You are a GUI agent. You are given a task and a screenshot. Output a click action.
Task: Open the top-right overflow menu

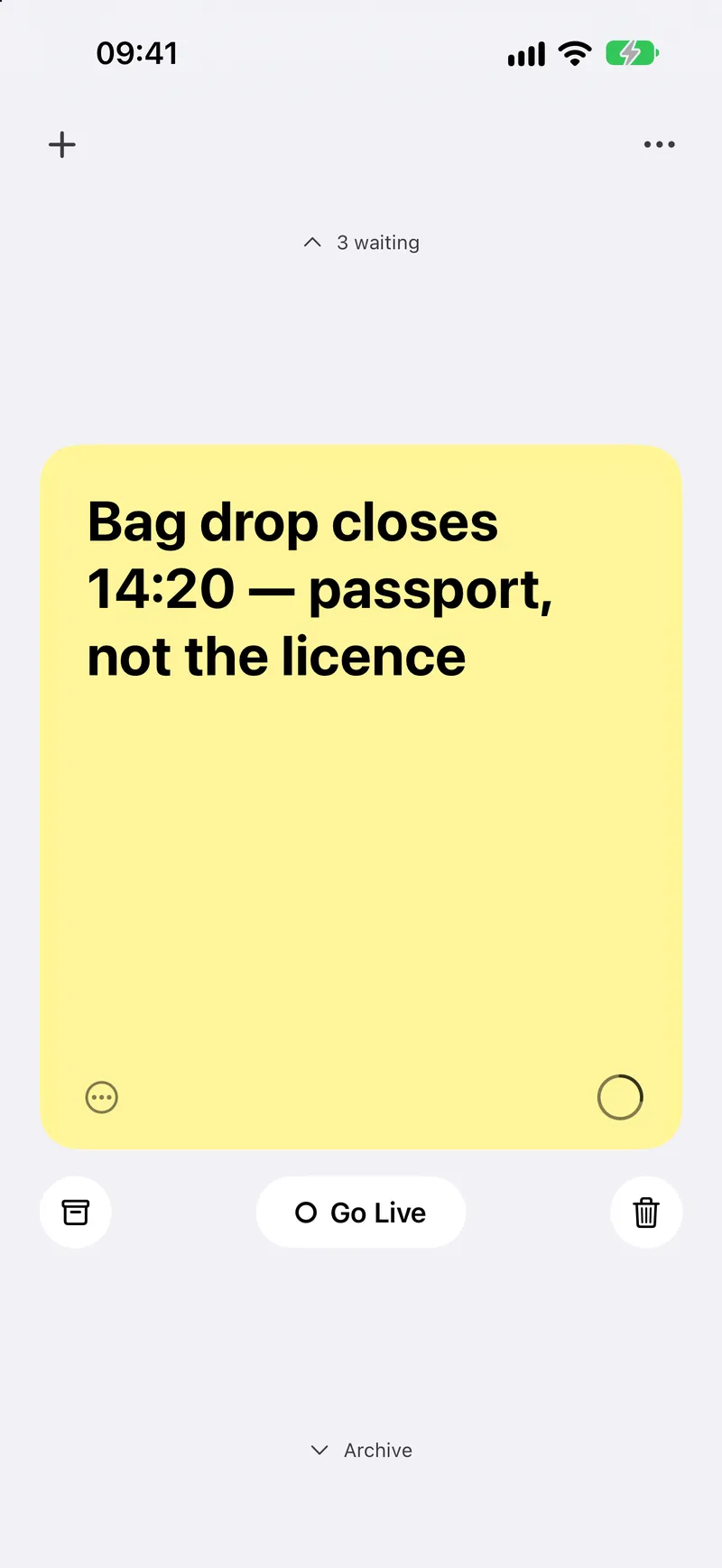(x=659, y=144)
